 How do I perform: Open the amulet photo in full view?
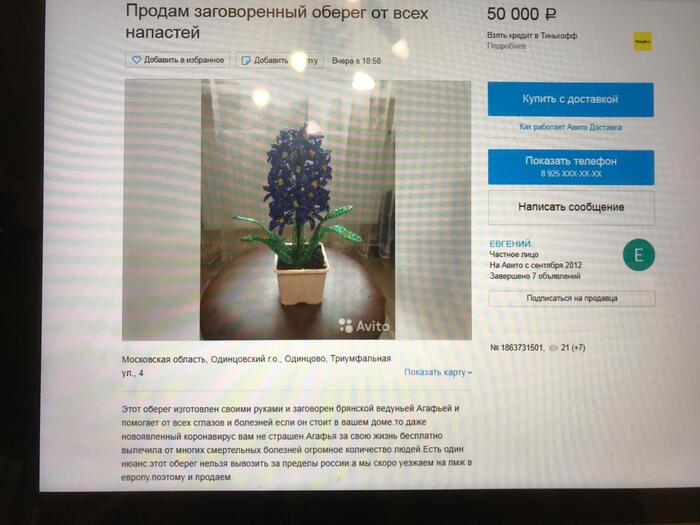click(x=296, y=210)
